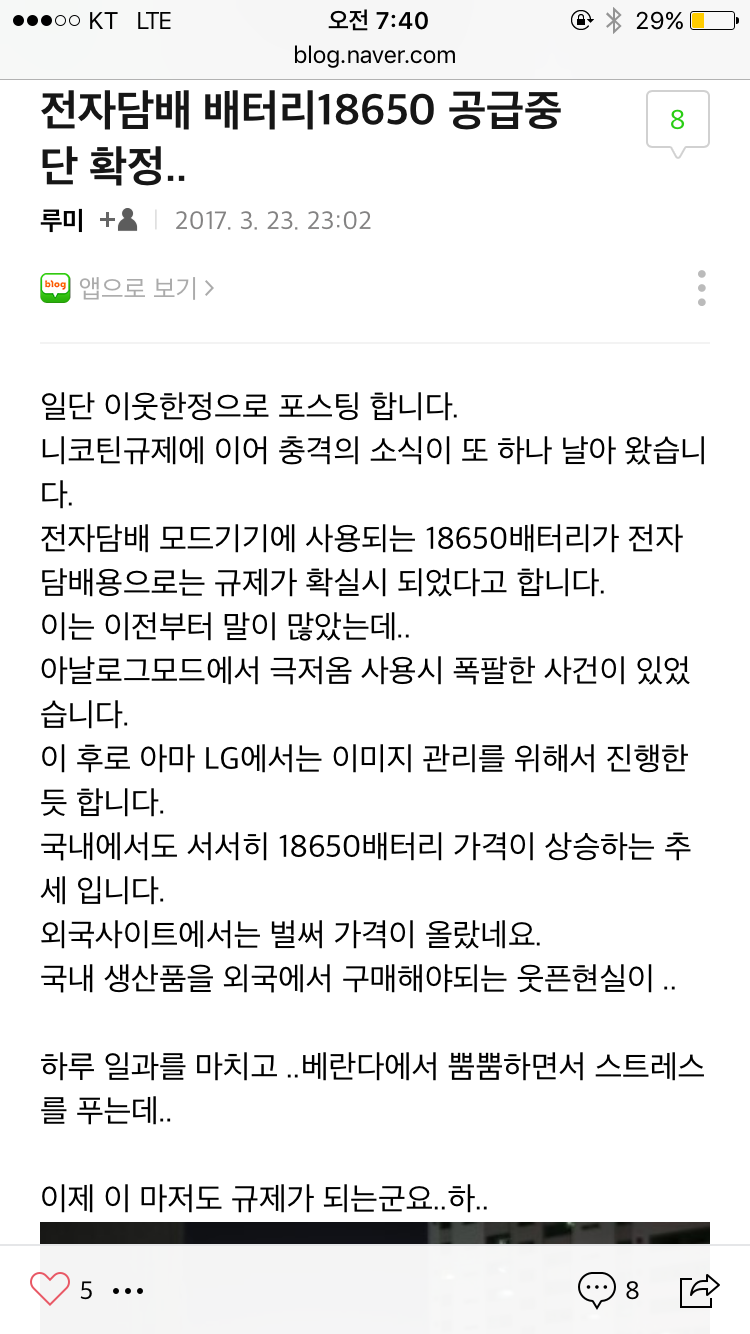Open author 루미's blog
This screenshot has width=750, height=1334.
(x=62, y=220)
